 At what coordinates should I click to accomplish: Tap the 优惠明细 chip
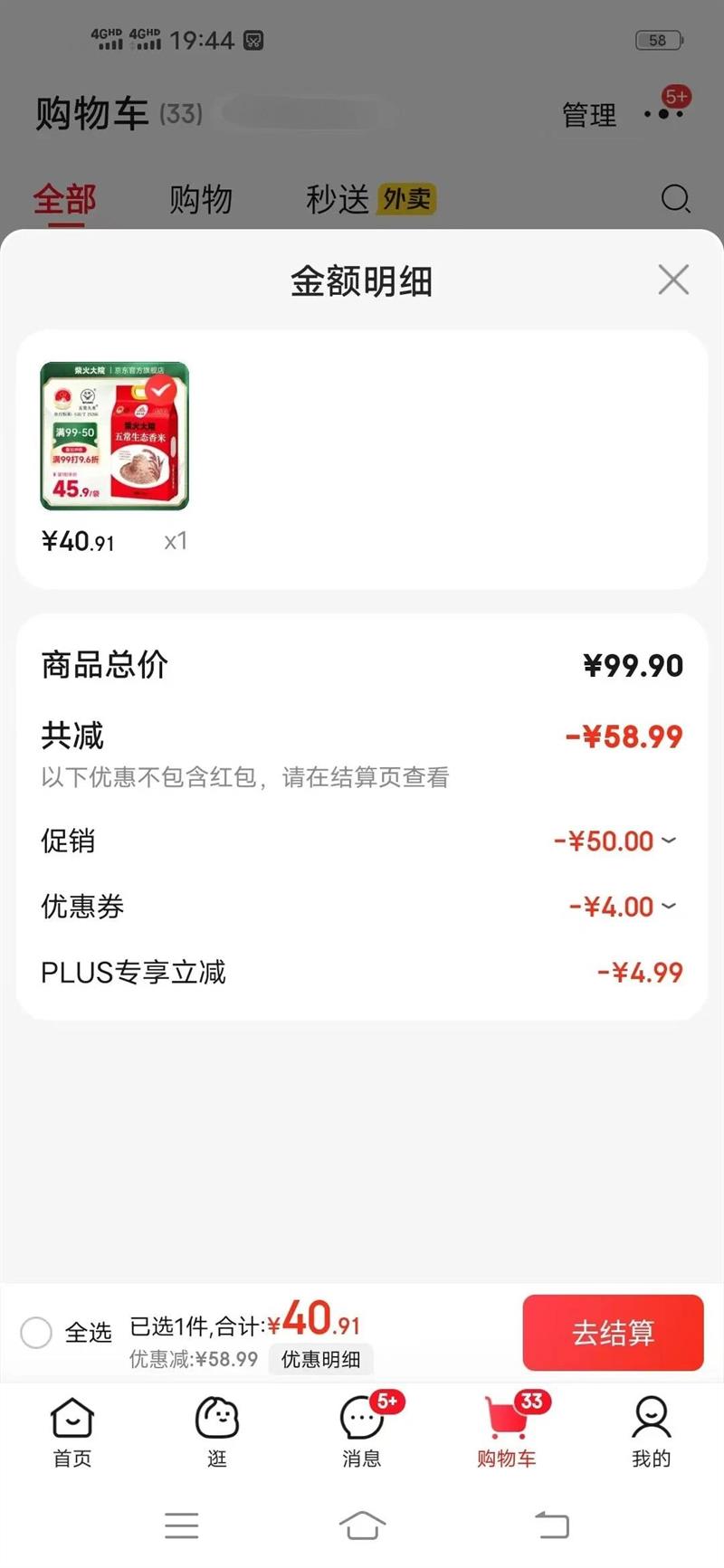tap(320, 1359)
